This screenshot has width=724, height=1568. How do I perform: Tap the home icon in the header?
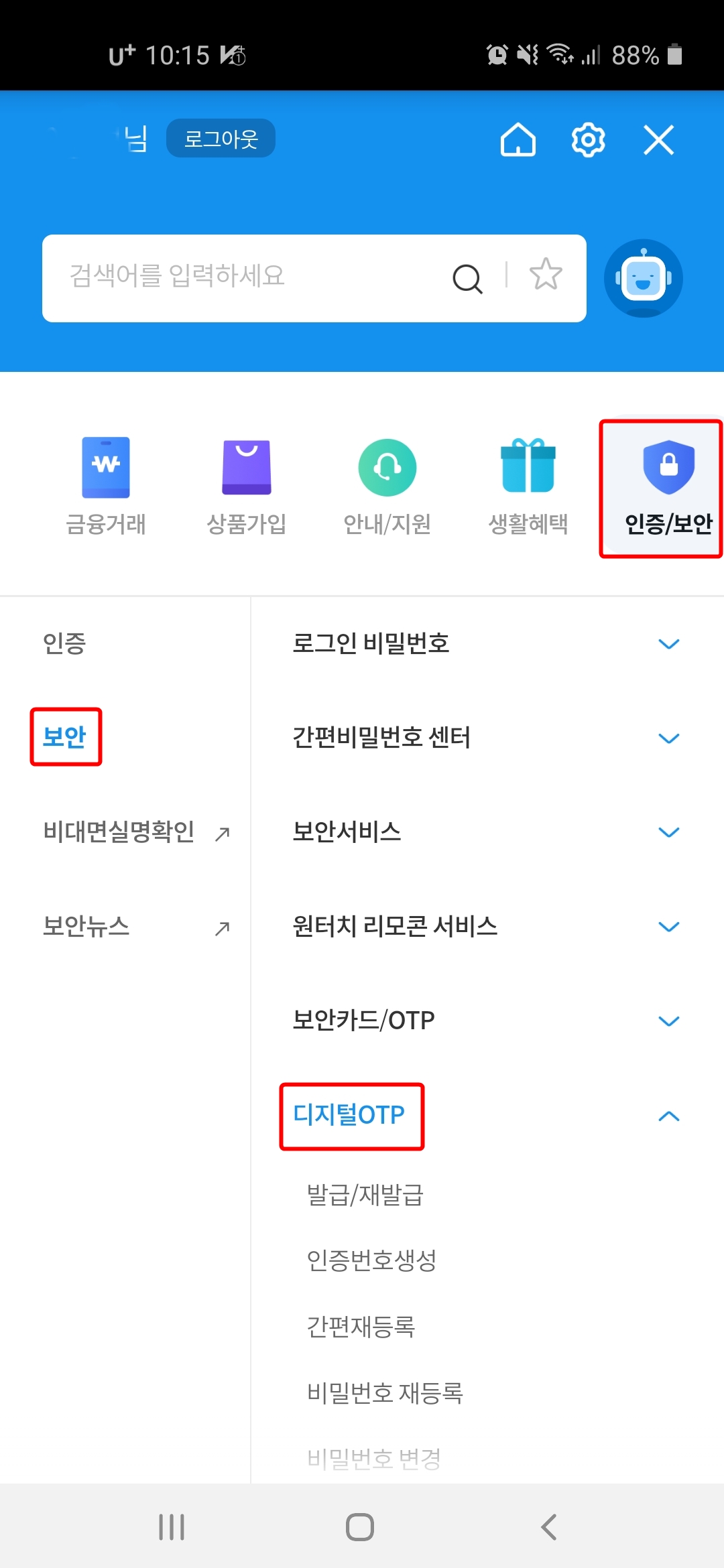(518, 140)
